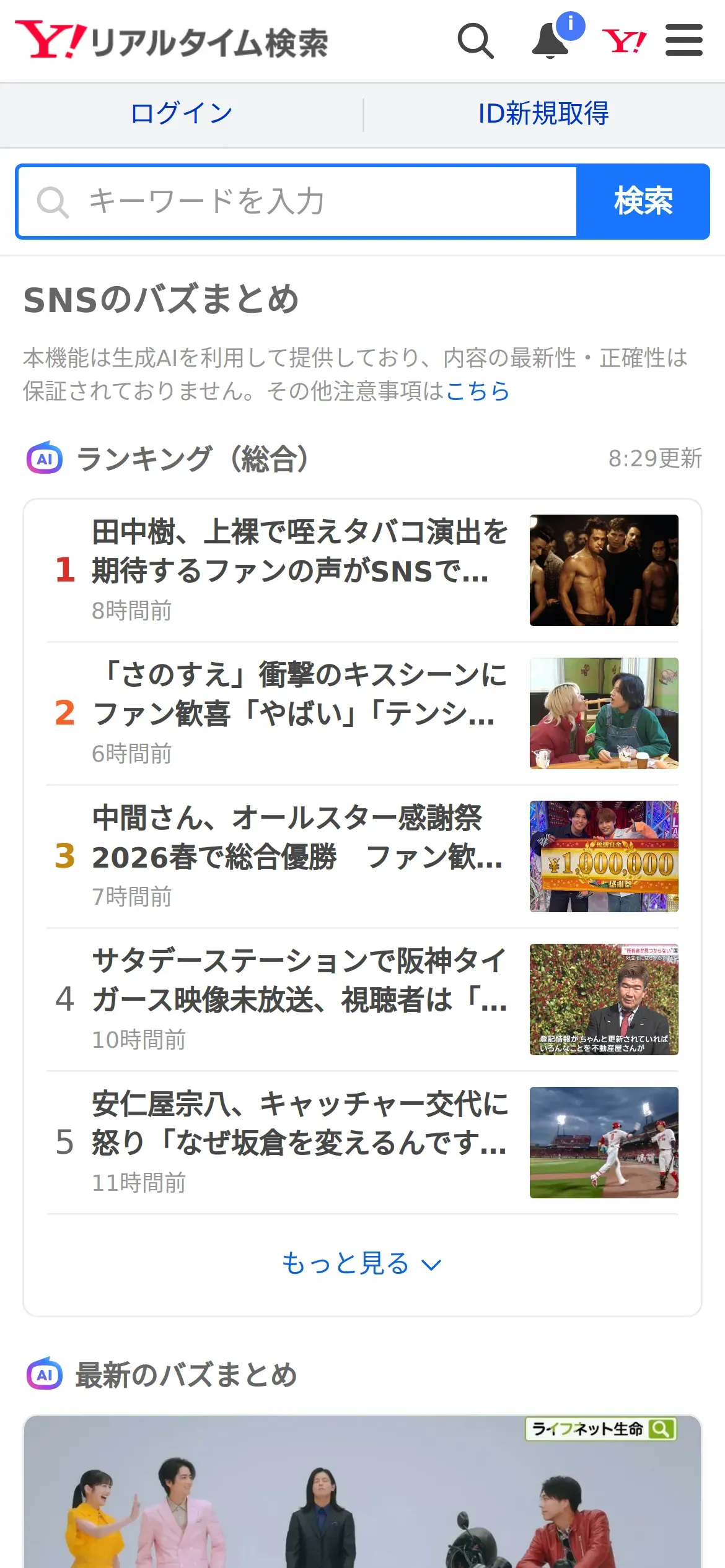Image resolution: width=725 pixels, height=1568 pixels.
Task: Open the search magnifier icon in header
Action: 476,41
